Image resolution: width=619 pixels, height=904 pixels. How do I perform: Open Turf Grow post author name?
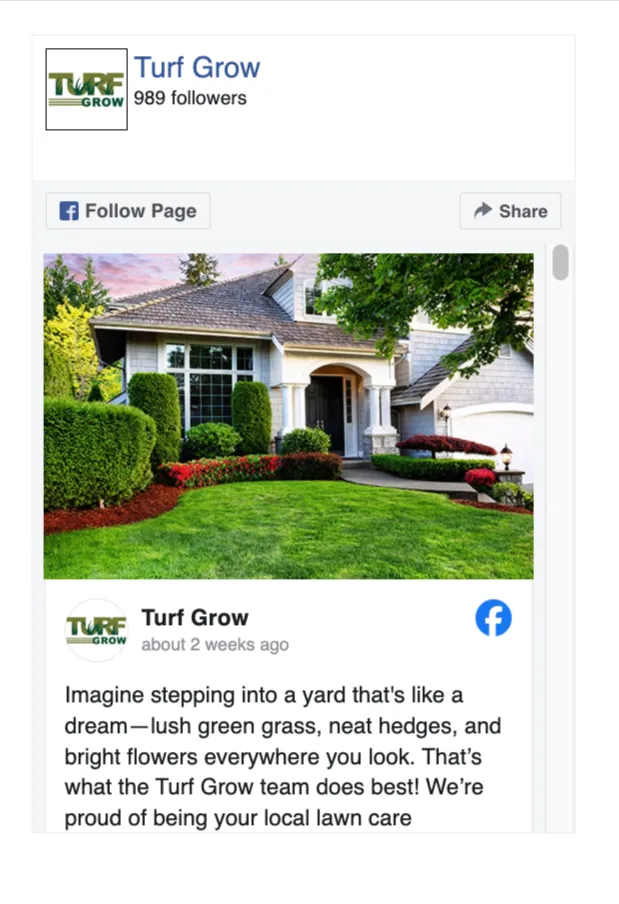coord(195,617)
